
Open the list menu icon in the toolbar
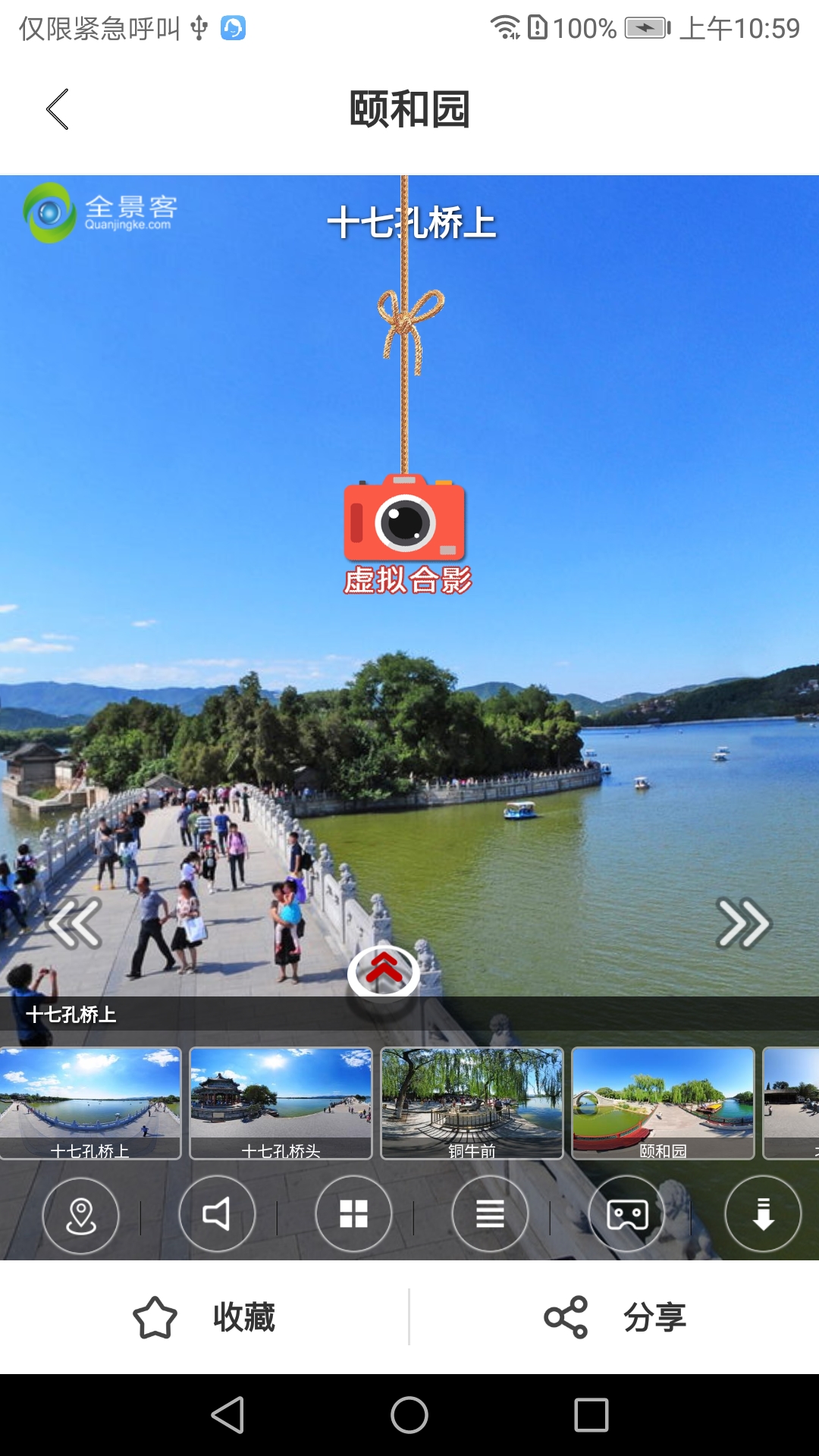pos(490,1213)
